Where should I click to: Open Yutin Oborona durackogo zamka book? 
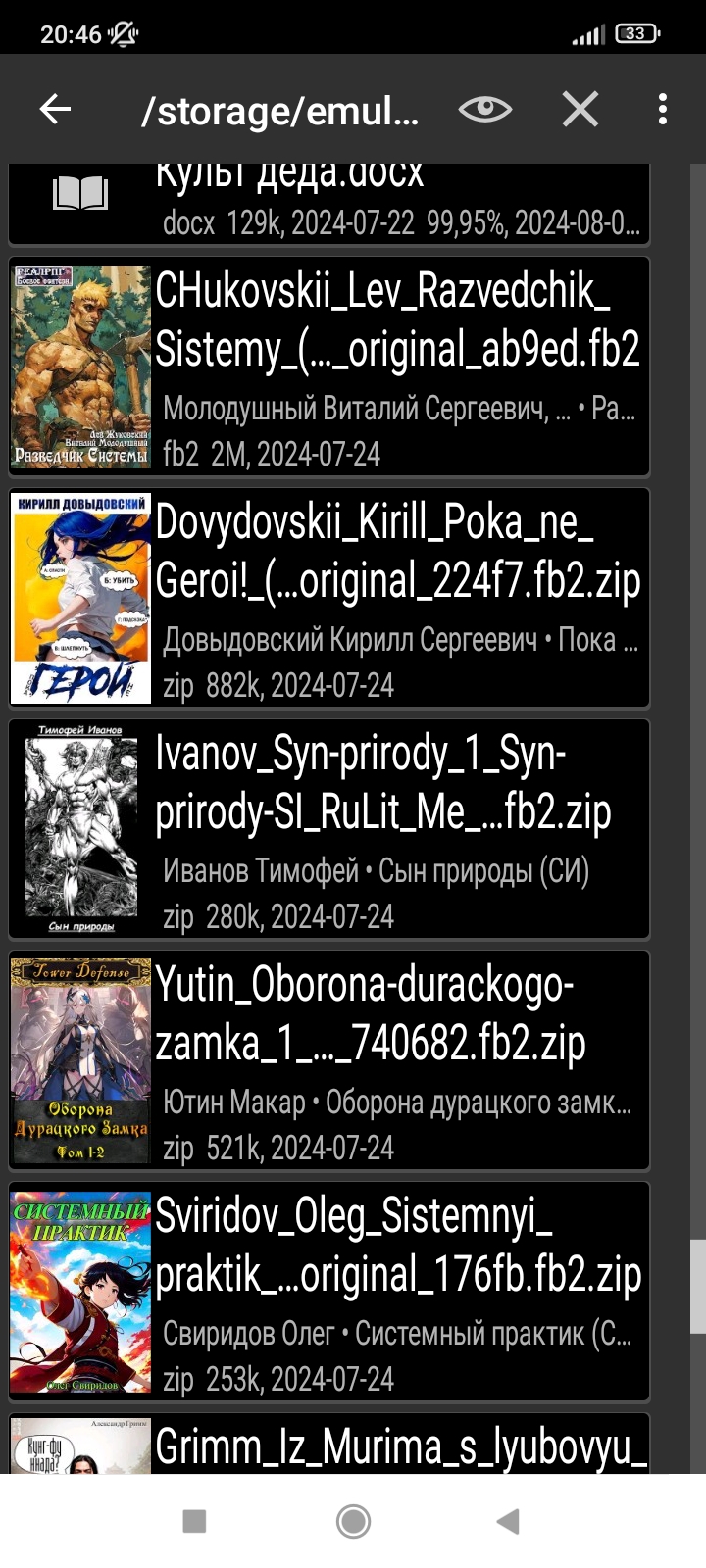pos(329,1060)
